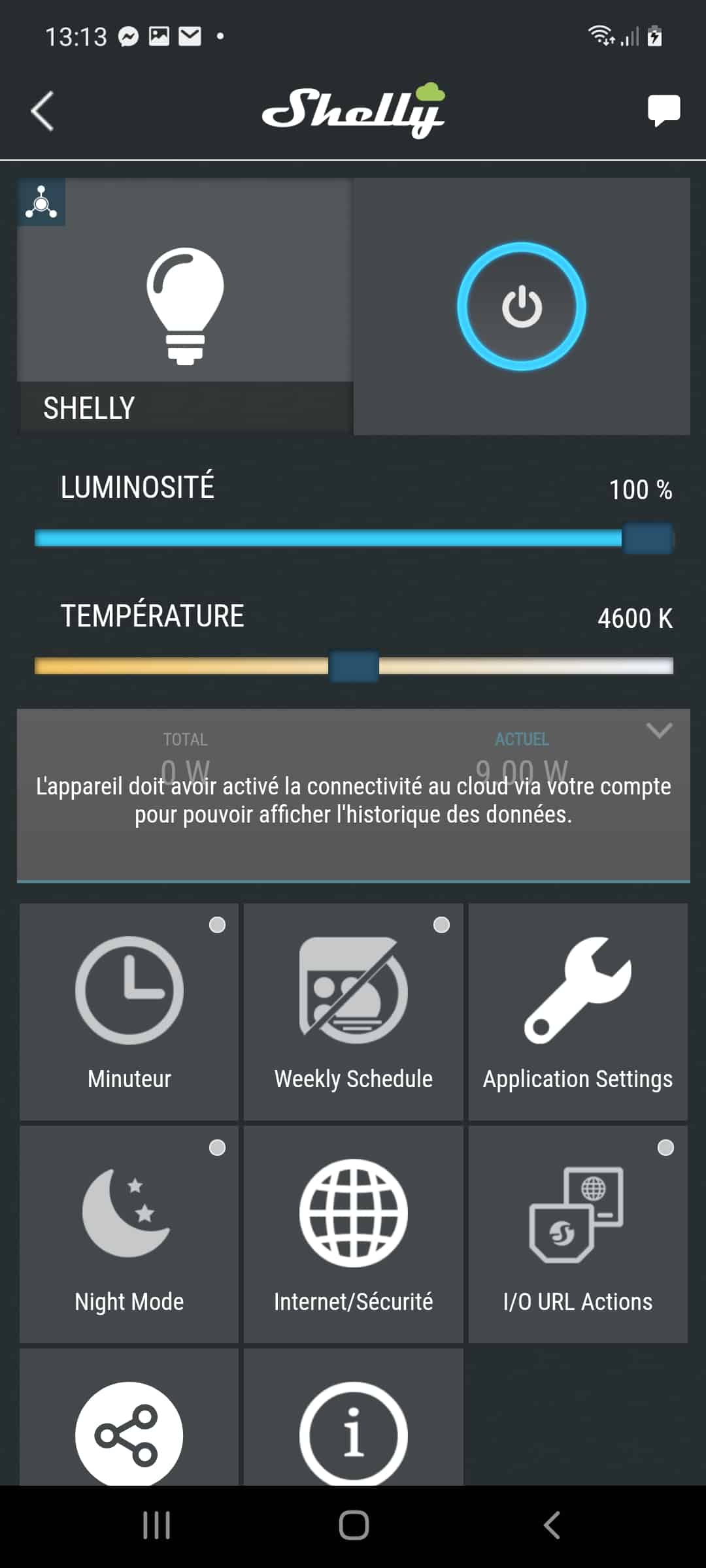
Task: Open Internet/Sécurité settings
Action: [x=353, y=1234]
